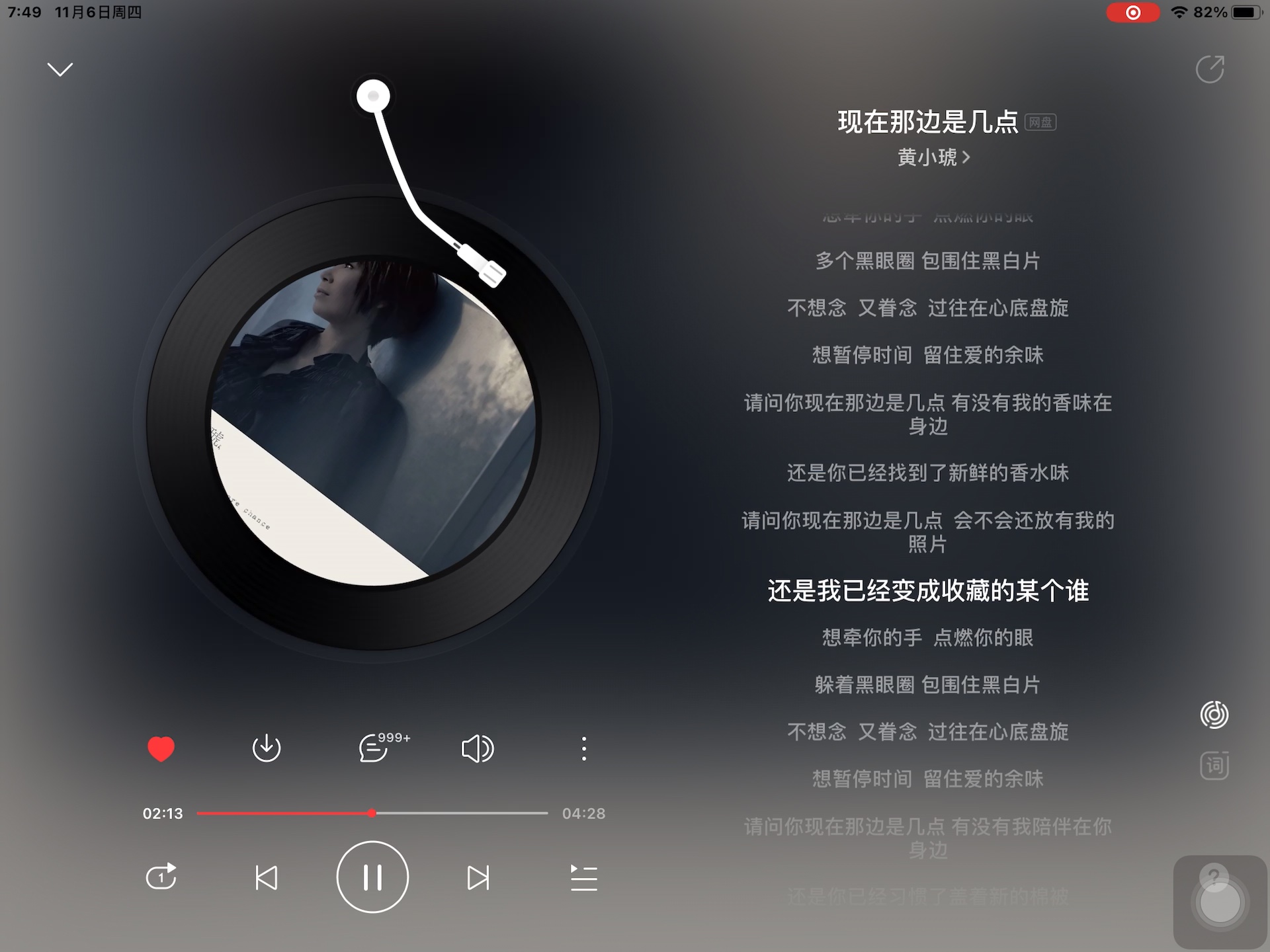Image resolution: width=1270 pixels, height=952 pixels.
Task: Tap the AssistiveTouch floating button
Action: (1220, 903)
